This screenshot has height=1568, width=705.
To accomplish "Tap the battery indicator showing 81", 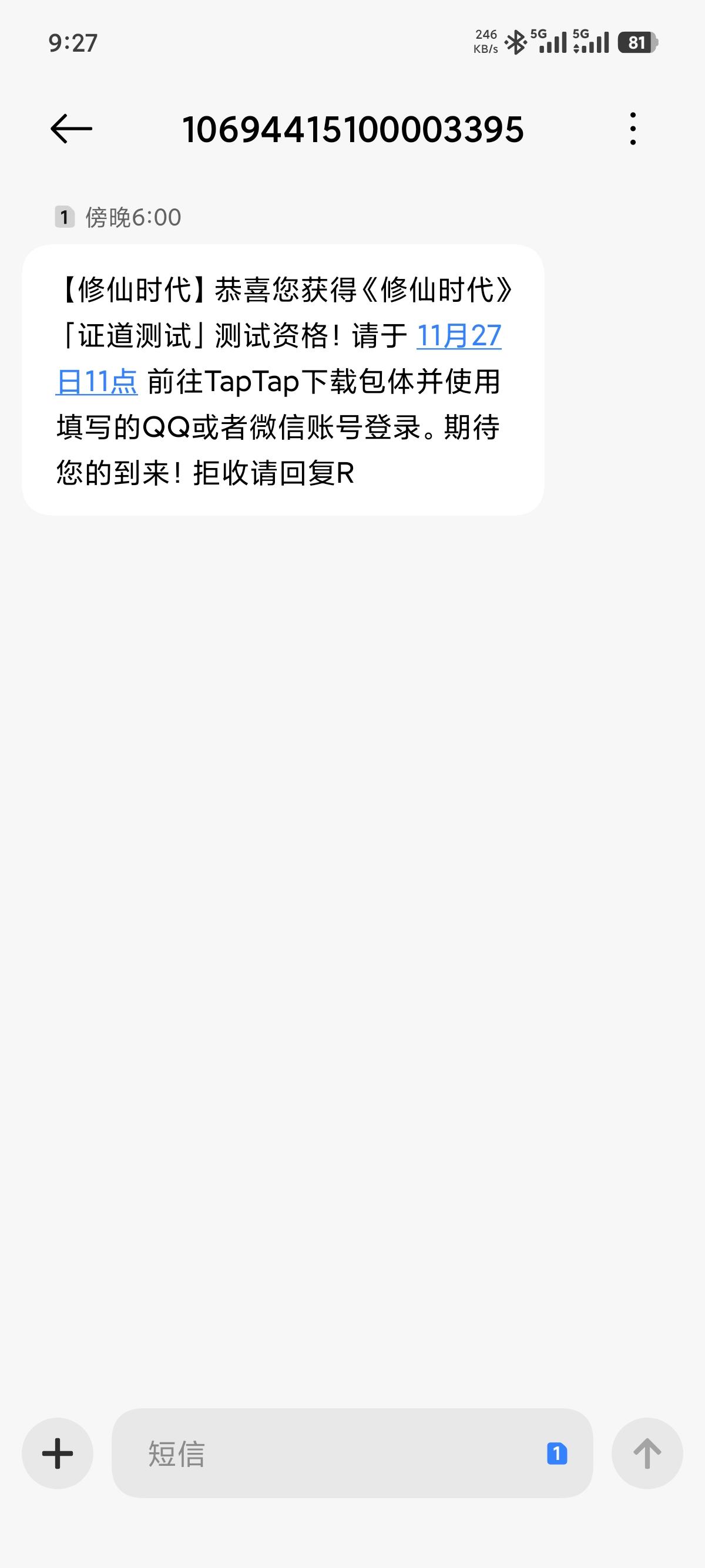I will click(639, 43).
